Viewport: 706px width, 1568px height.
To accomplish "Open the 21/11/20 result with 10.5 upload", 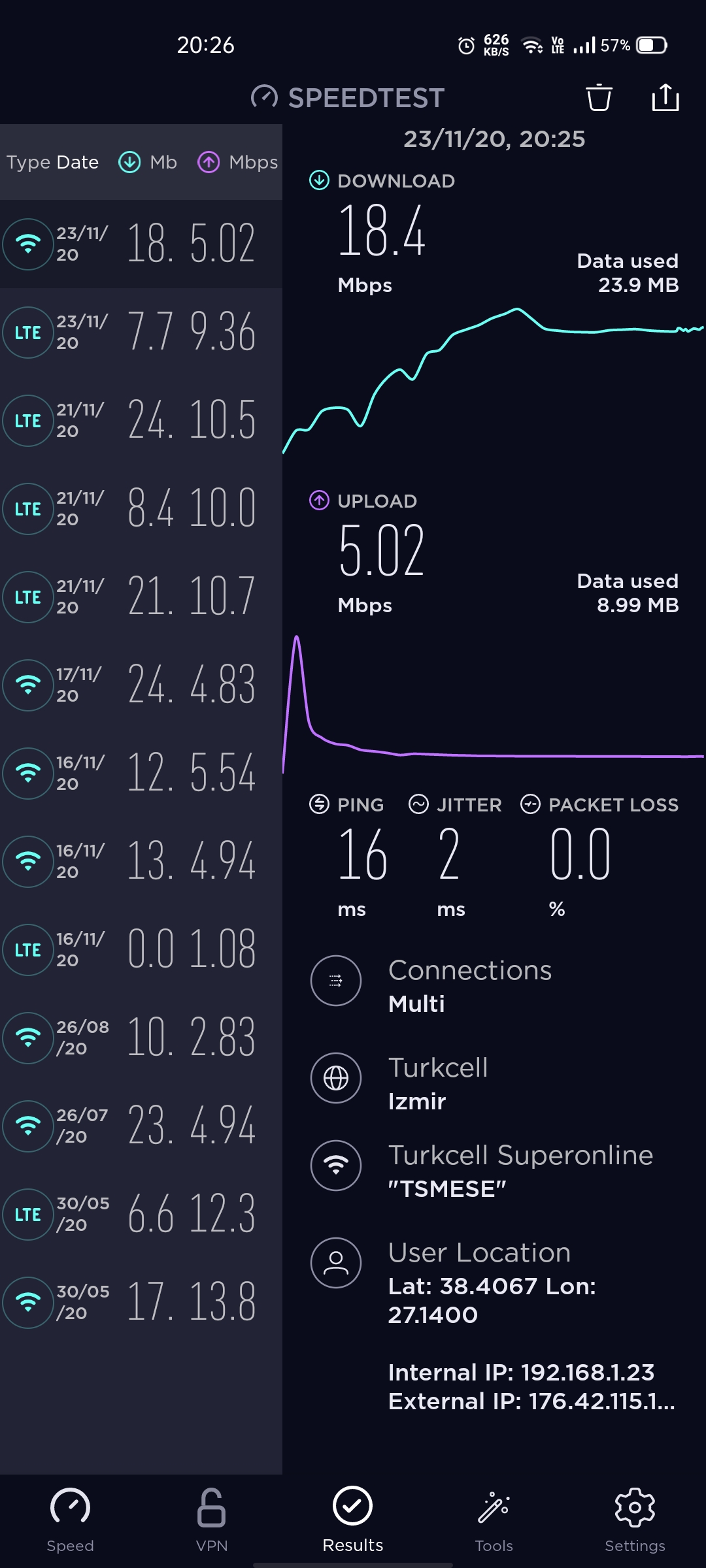I will pyautogui.click(x=141, y=420).
